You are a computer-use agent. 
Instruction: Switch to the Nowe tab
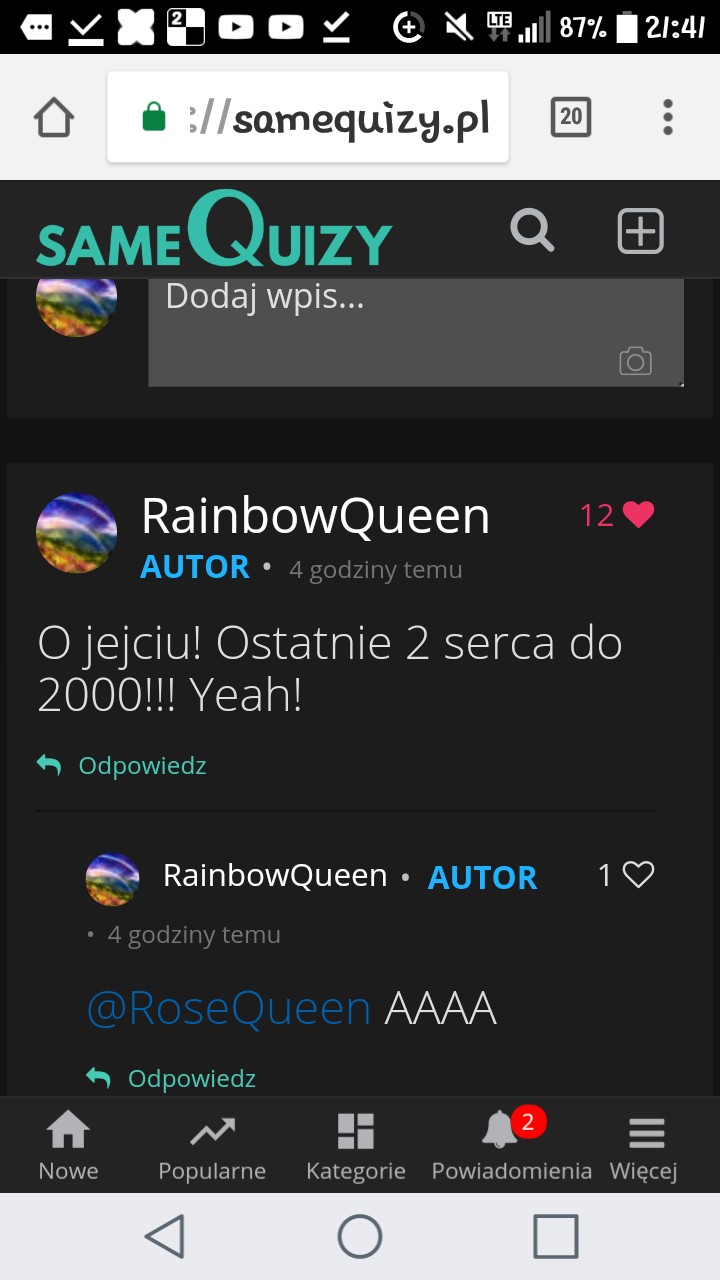tap(68, 1146)
